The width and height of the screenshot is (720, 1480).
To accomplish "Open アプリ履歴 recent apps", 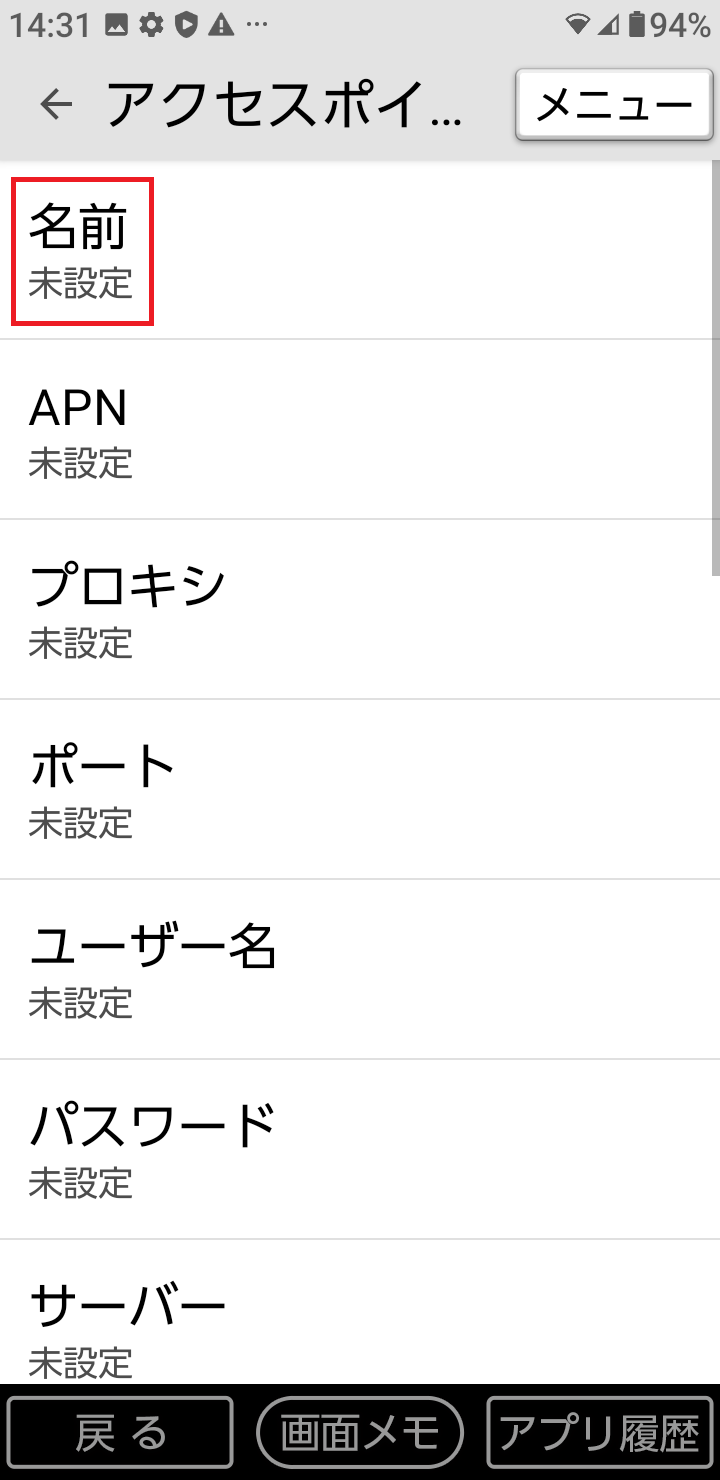I will point(599,1433).
